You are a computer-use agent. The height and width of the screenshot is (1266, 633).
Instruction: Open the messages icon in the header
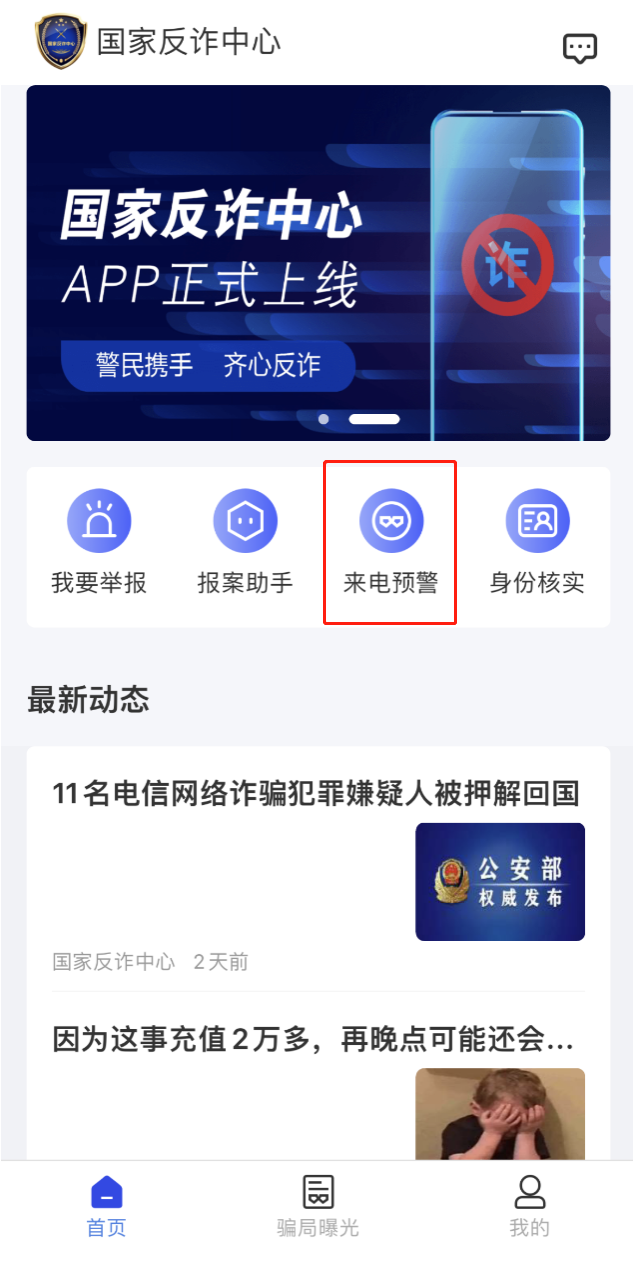tap(580, 48)
